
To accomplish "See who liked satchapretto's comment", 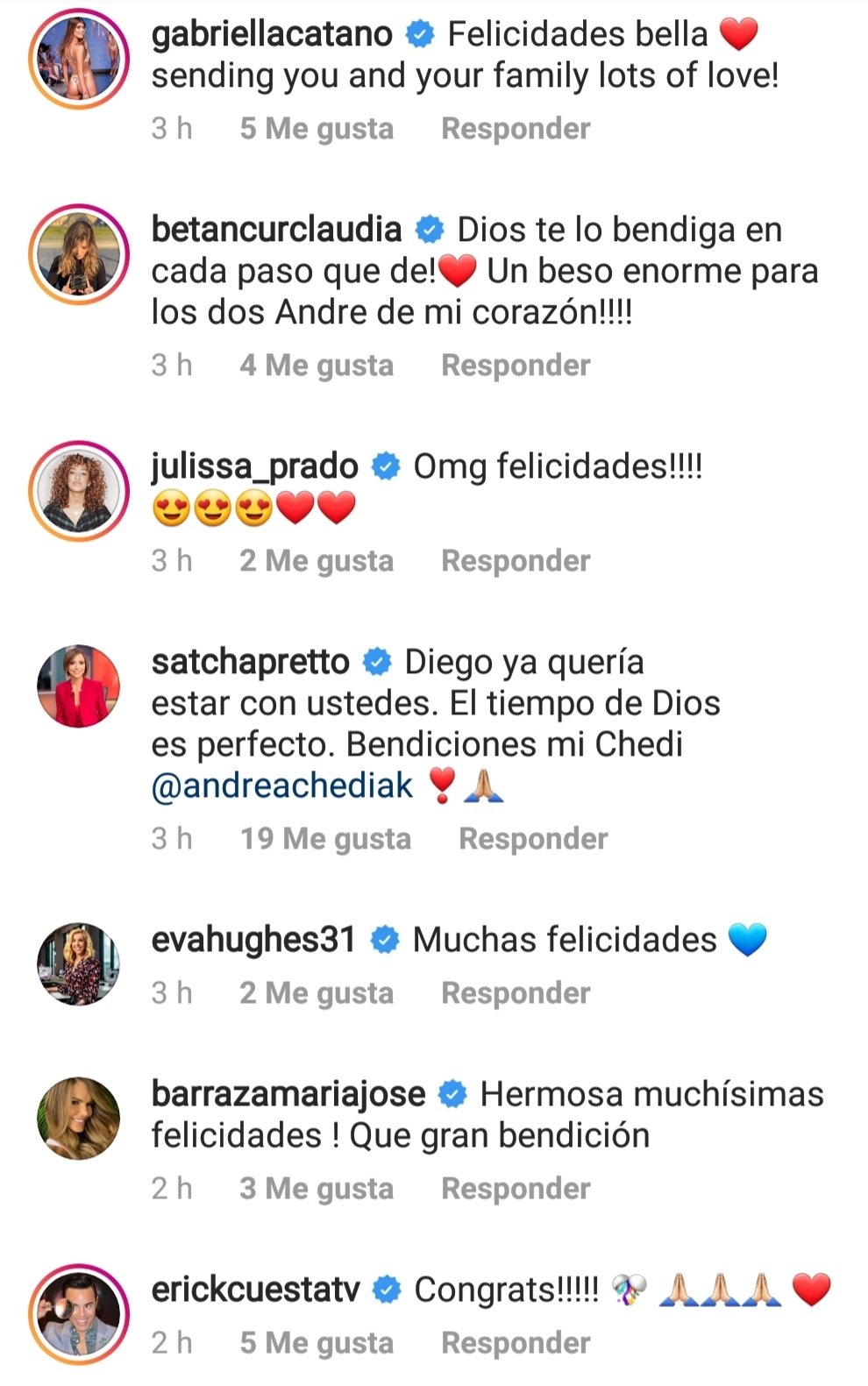I will tap(325, 839).
